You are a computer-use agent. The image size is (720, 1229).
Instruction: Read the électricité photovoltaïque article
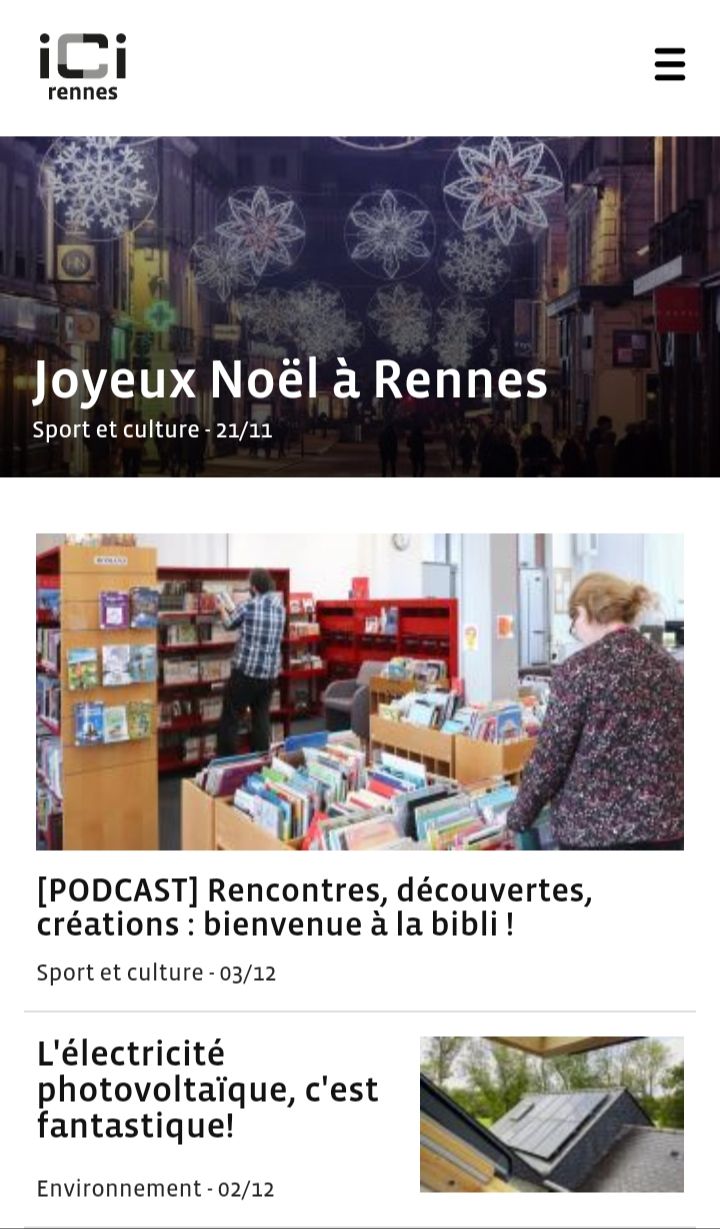pos(208,1089)
